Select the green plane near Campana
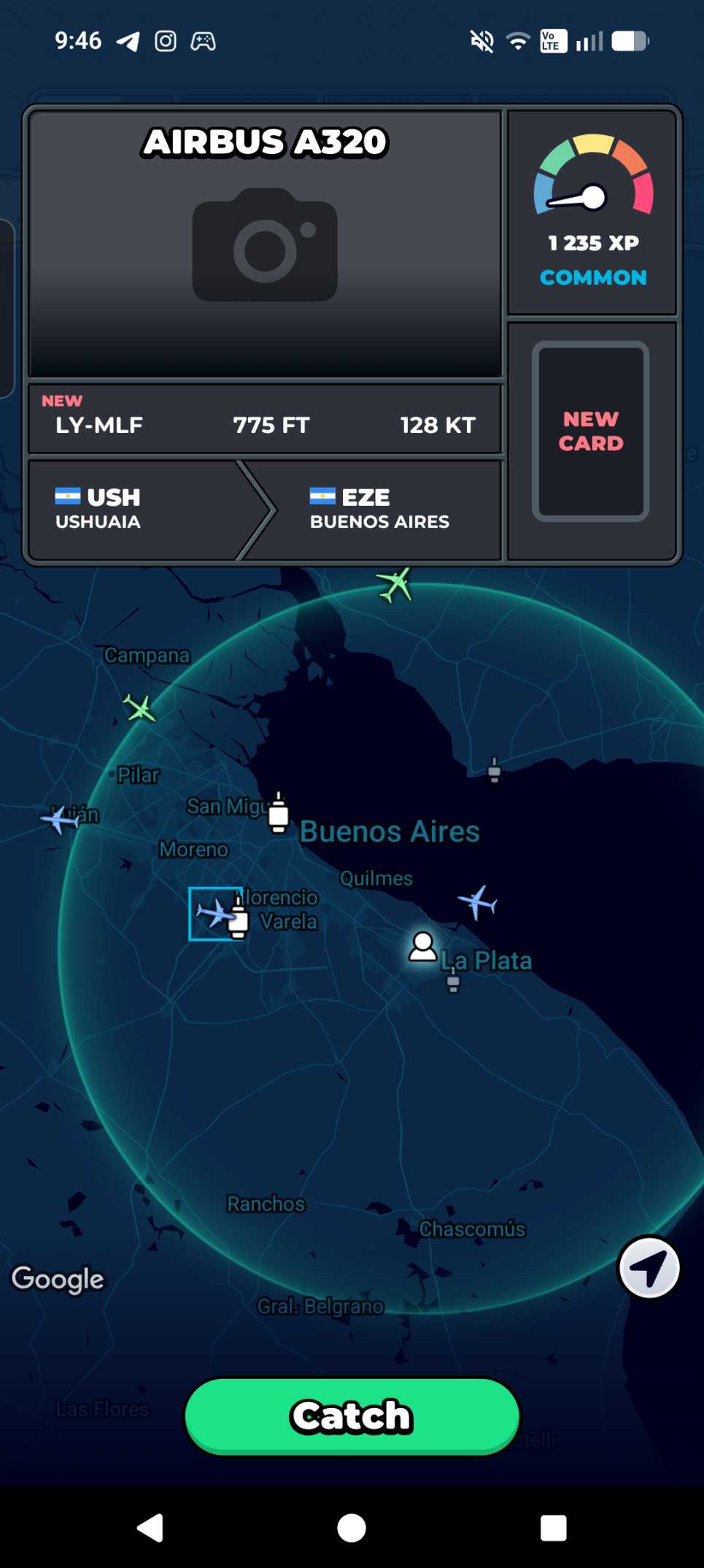Screen dimensions: 704x1568 coord(139,707)
